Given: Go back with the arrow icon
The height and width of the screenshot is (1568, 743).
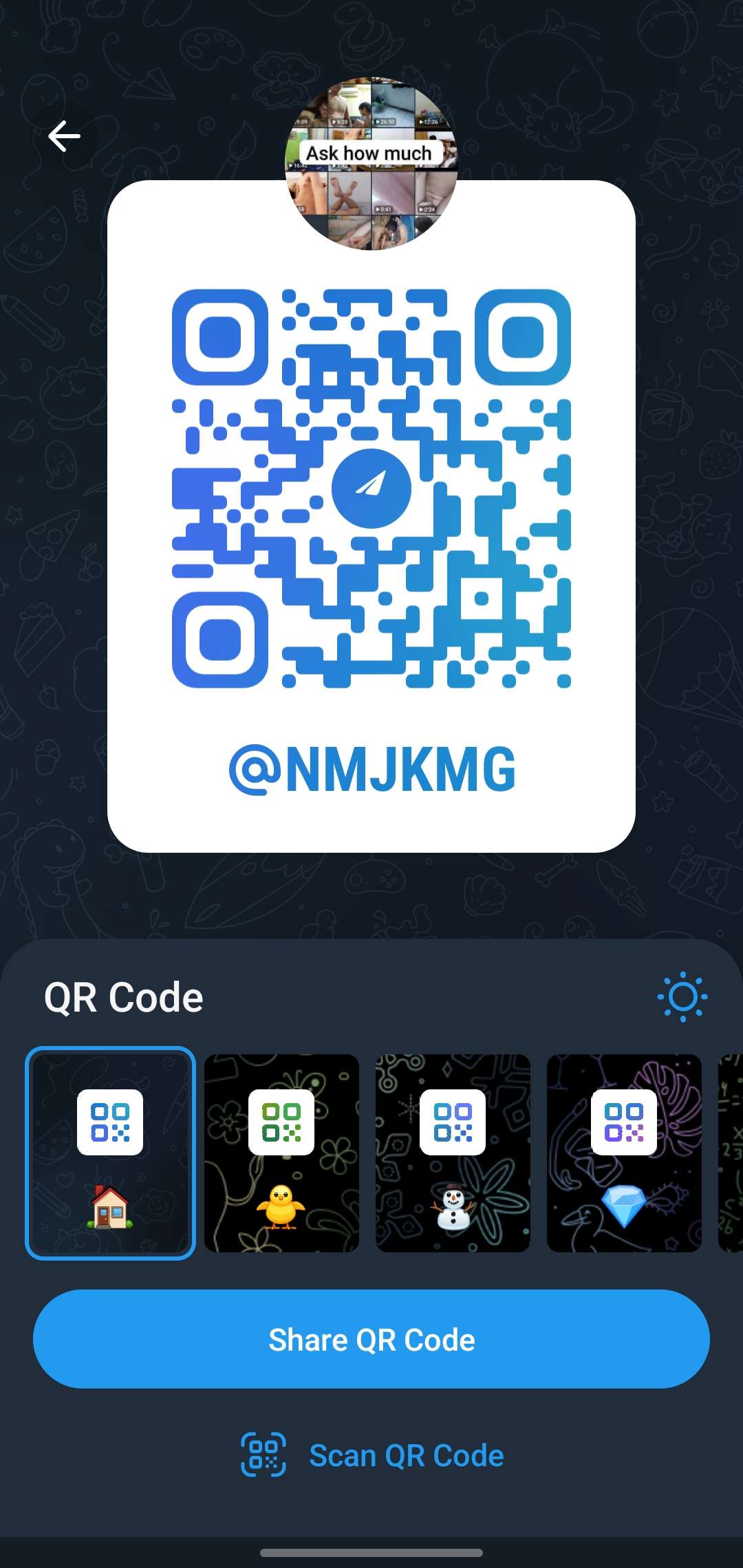Looking at the screenshot, I should [64, 135].
